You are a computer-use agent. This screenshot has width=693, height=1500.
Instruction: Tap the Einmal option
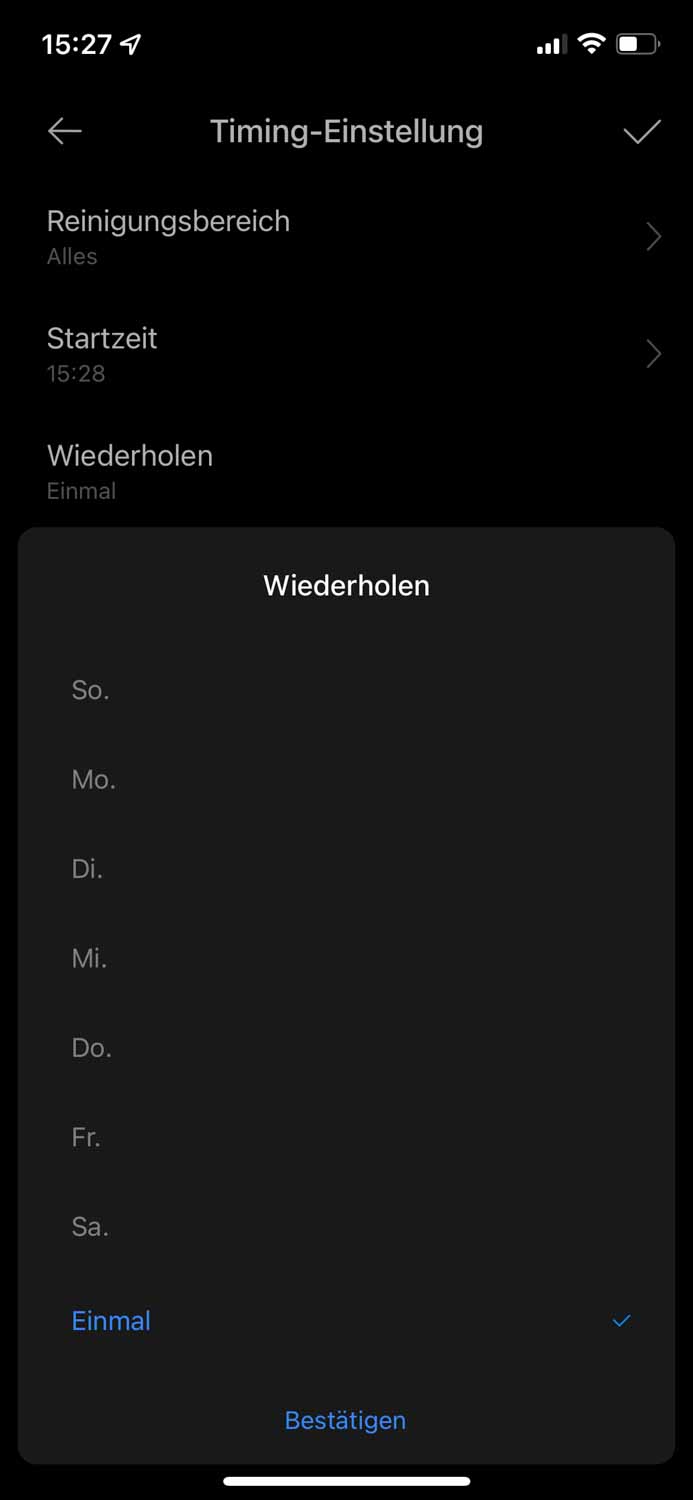[346, 1321]
